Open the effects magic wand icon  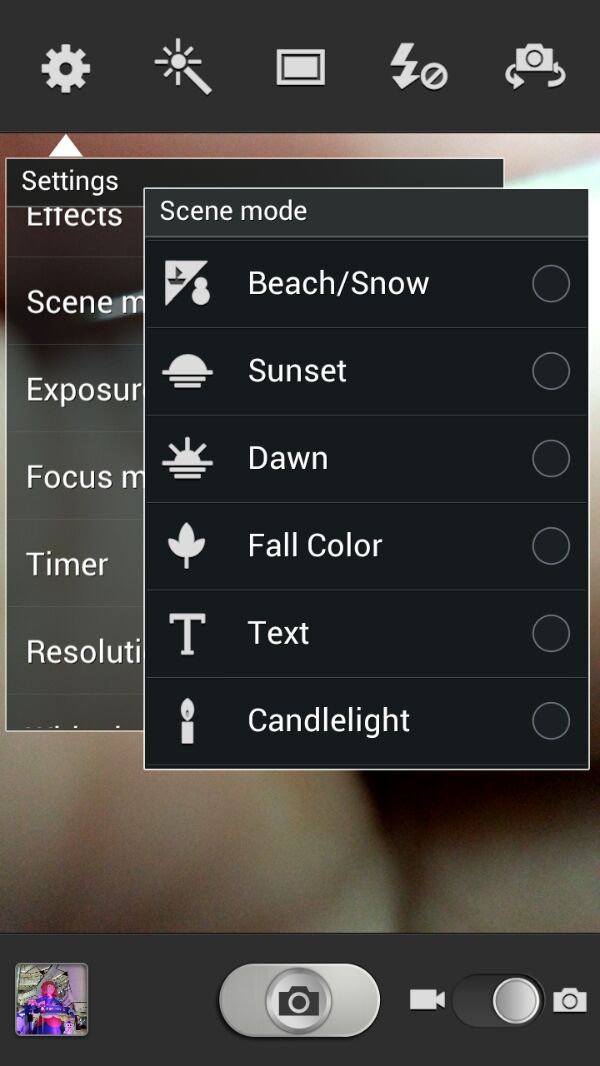click(183, 68)
